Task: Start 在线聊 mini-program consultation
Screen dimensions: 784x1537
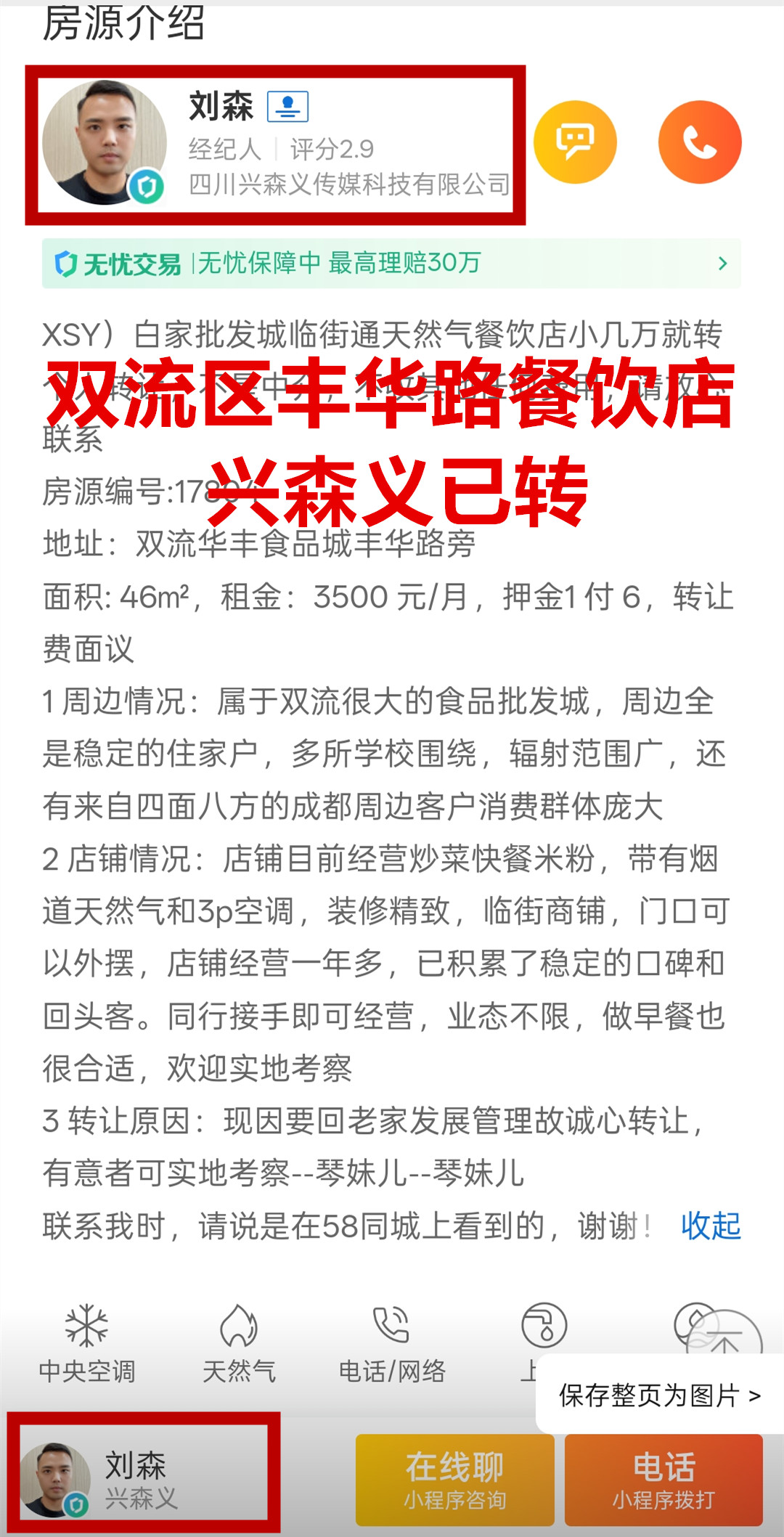Action: pyautogui.click(x=454, y=1480)
